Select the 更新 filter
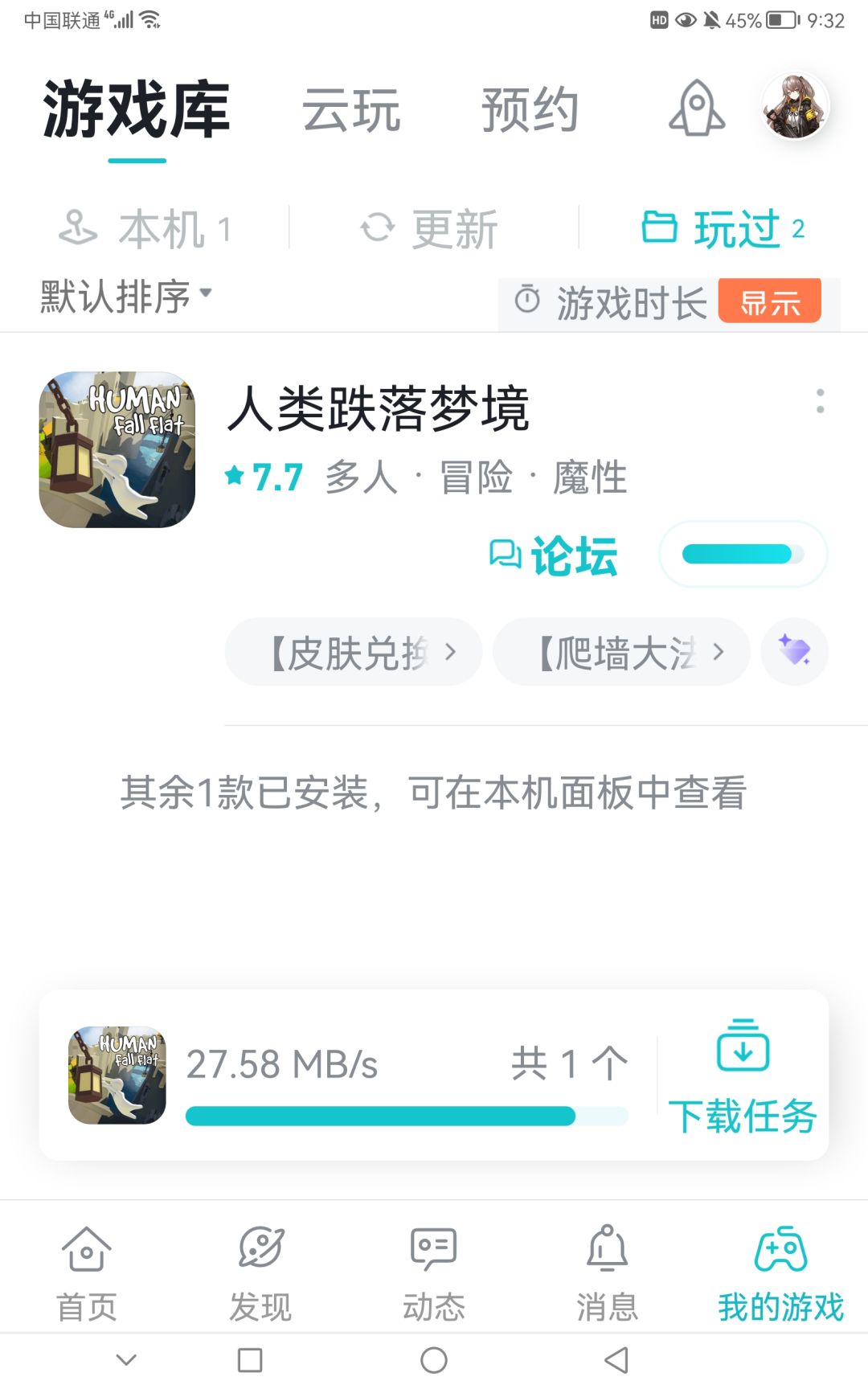The height and width of the screenshot is (1389, 868). pyautogui.click(x=430, y=230)
